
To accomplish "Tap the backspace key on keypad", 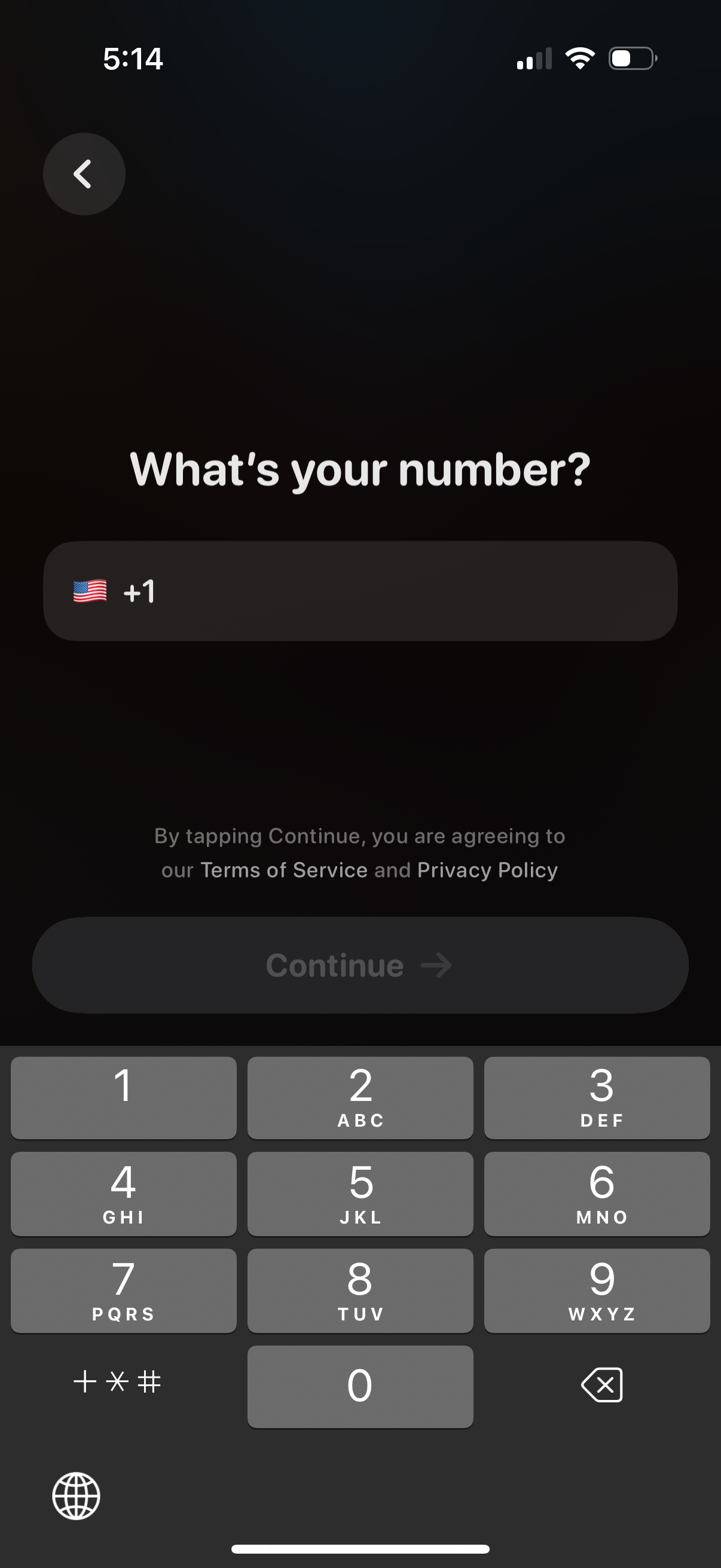I will [601, 1385].
